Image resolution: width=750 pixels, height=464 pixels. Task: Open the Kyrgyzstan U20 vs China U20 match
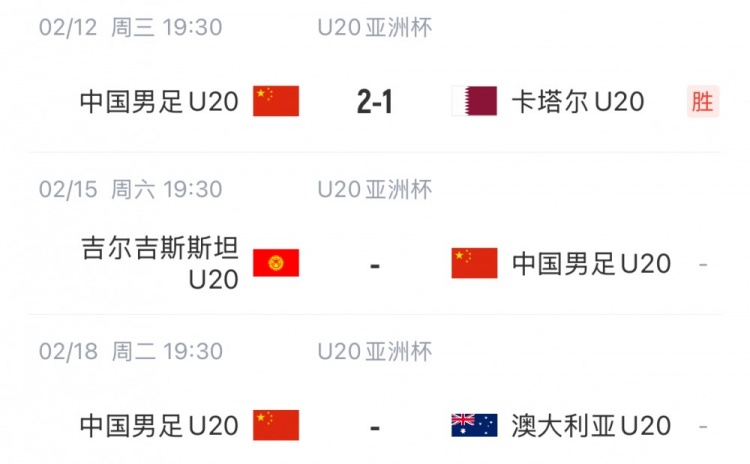(375, 264)
